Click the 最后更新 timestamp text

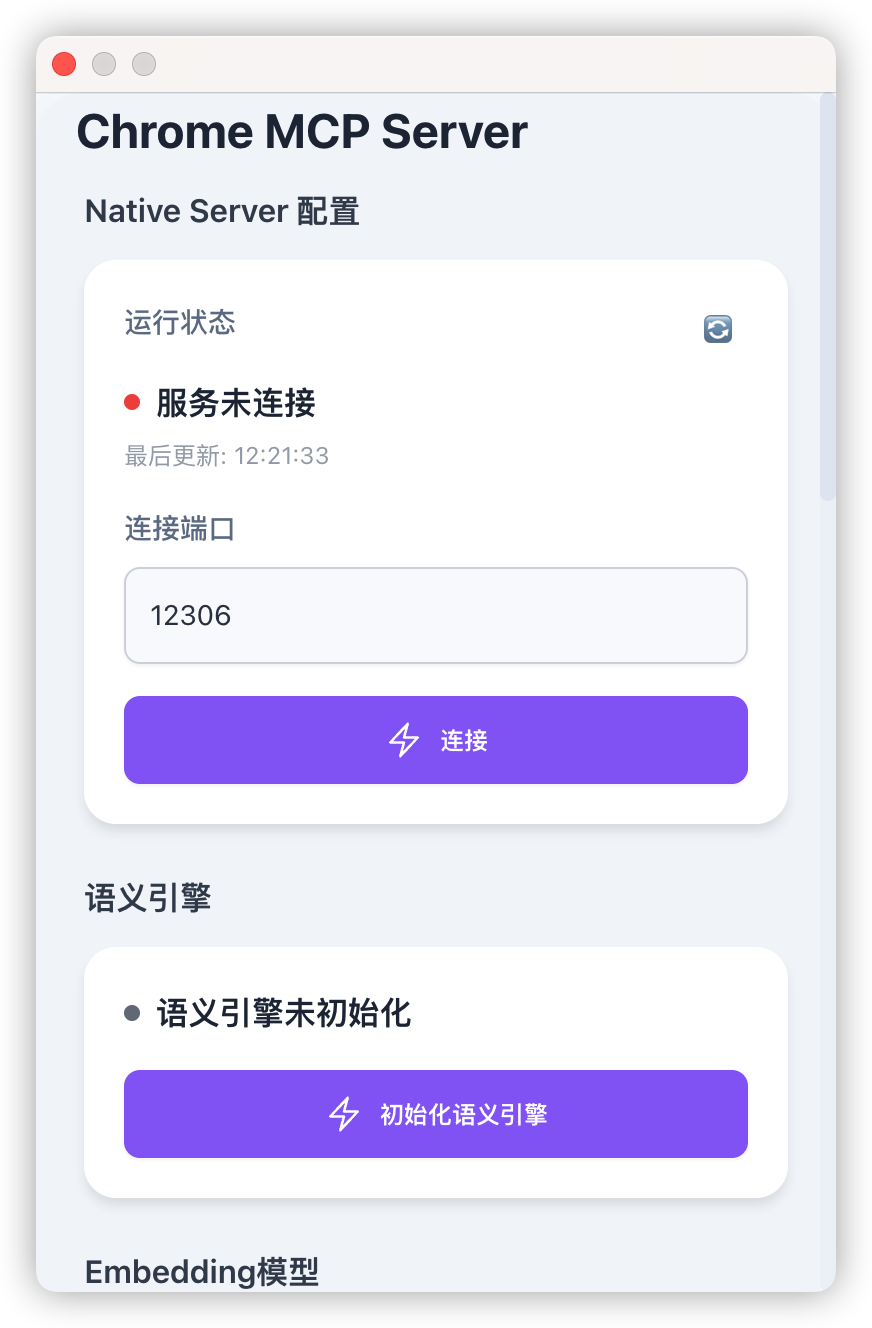(228, 455)
